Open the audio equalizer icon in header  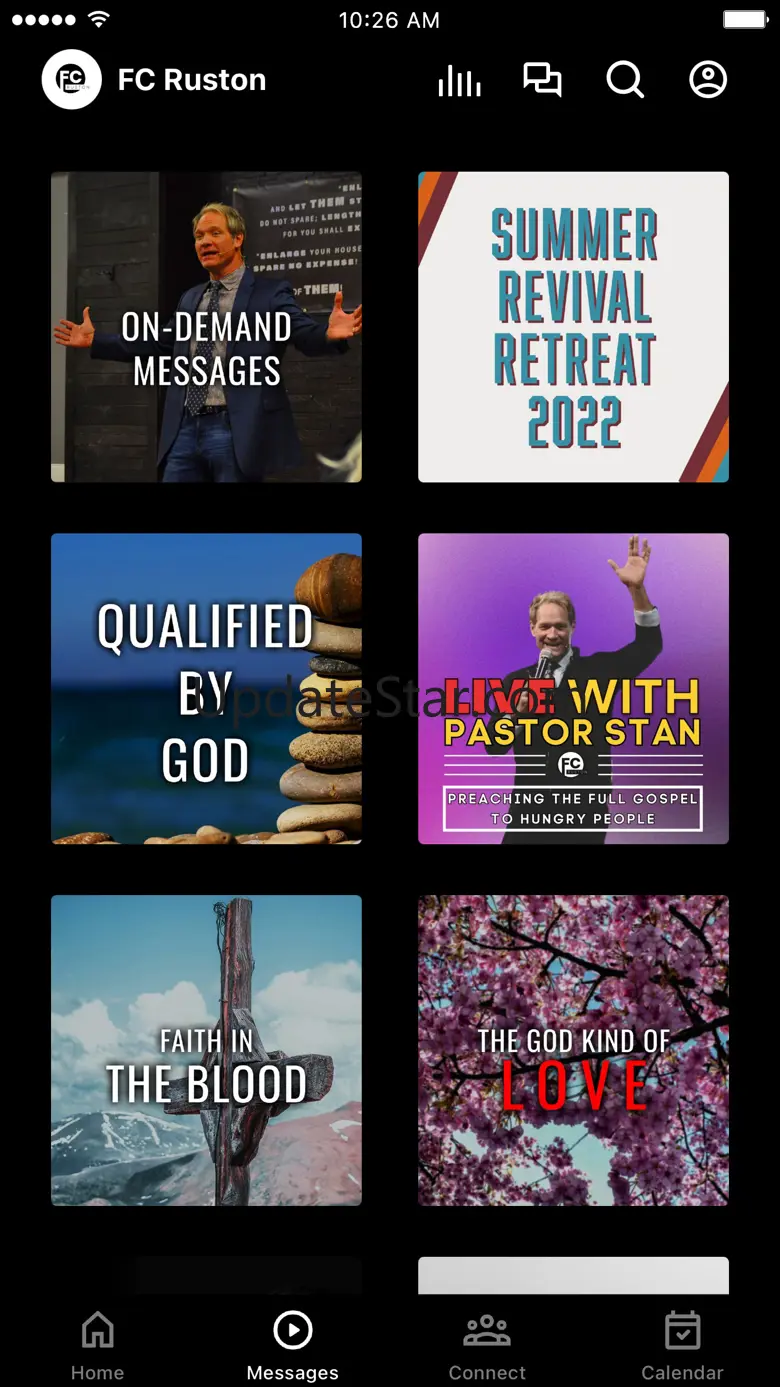click(x=459, y=80)
